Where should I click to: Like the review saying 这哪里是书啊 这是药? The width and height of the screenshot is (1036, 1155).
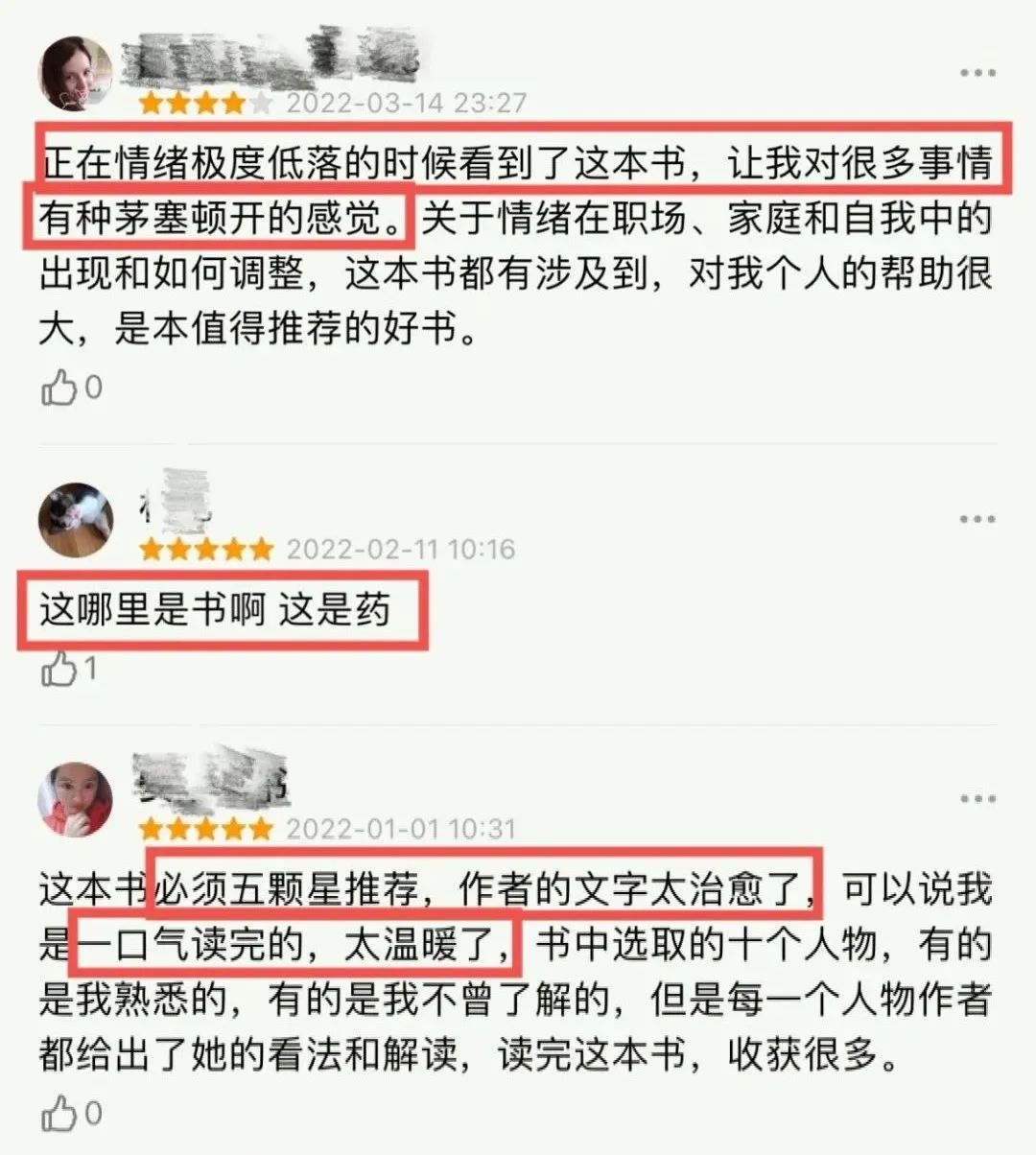coord(59,669)
